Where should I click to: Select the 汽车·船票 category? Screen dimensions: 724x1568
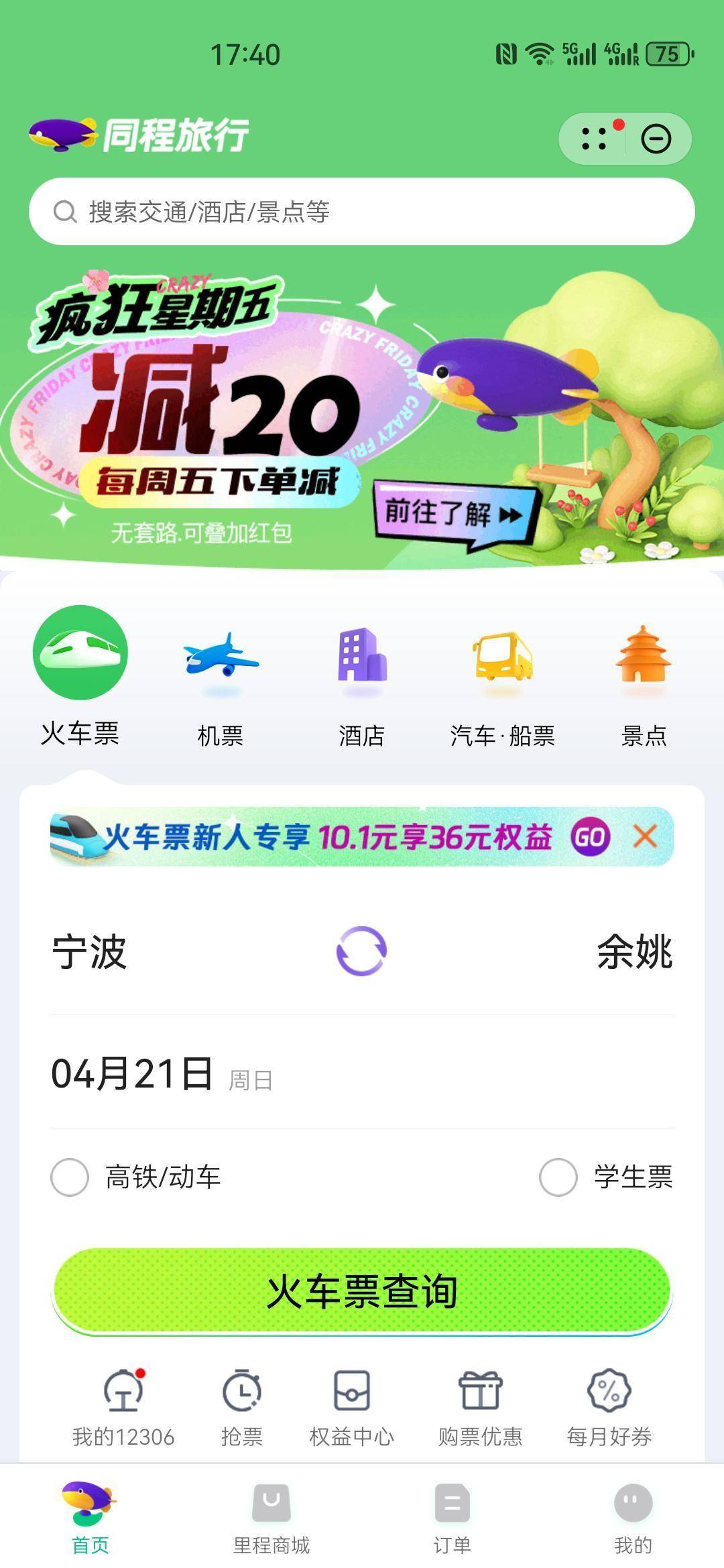pyautogui.click(x=503, y=688)
